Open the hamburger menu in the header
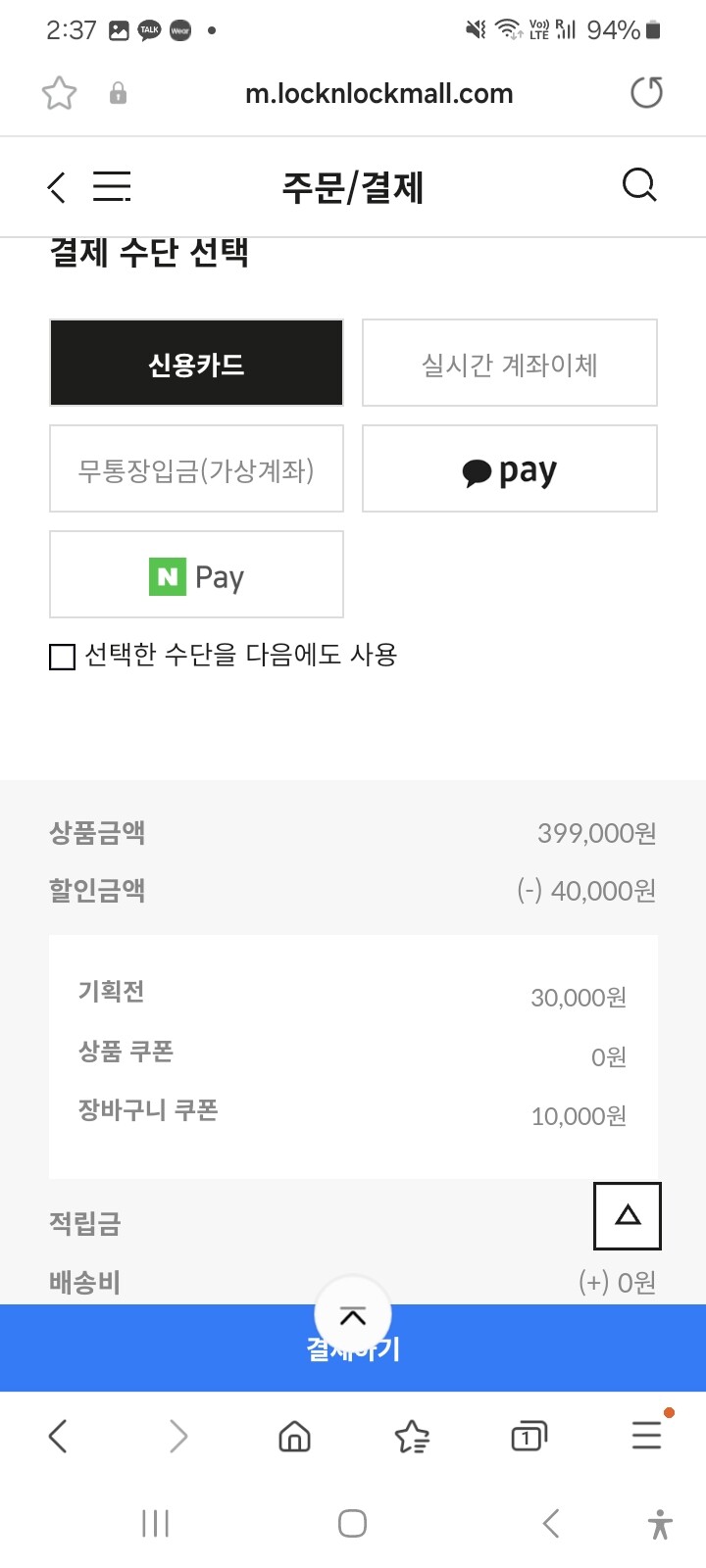The image size is (706, 1568). click(x=112, y=186)
